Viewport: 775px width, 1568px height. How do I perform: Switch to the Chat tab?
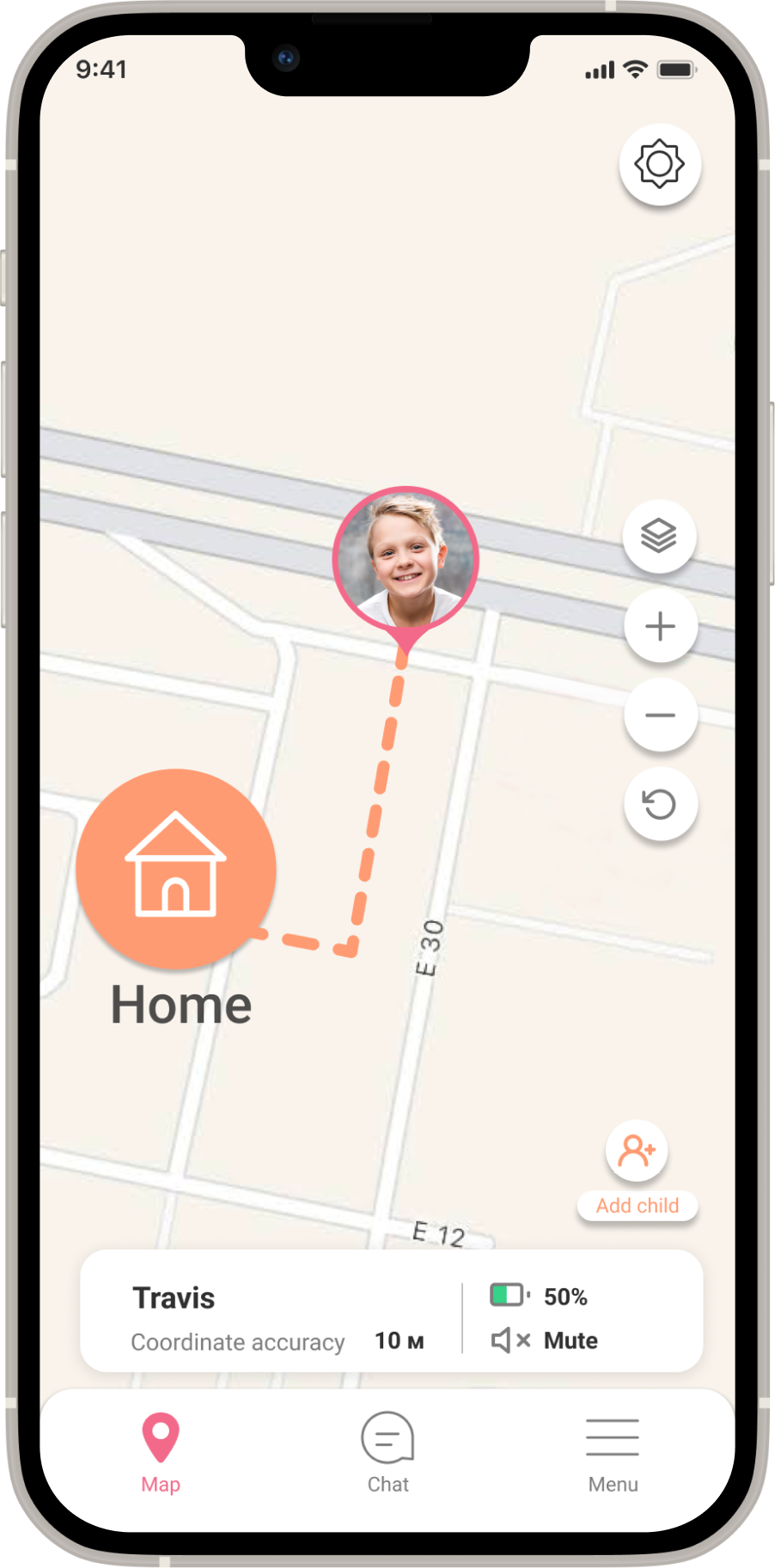coord(387,1452)
